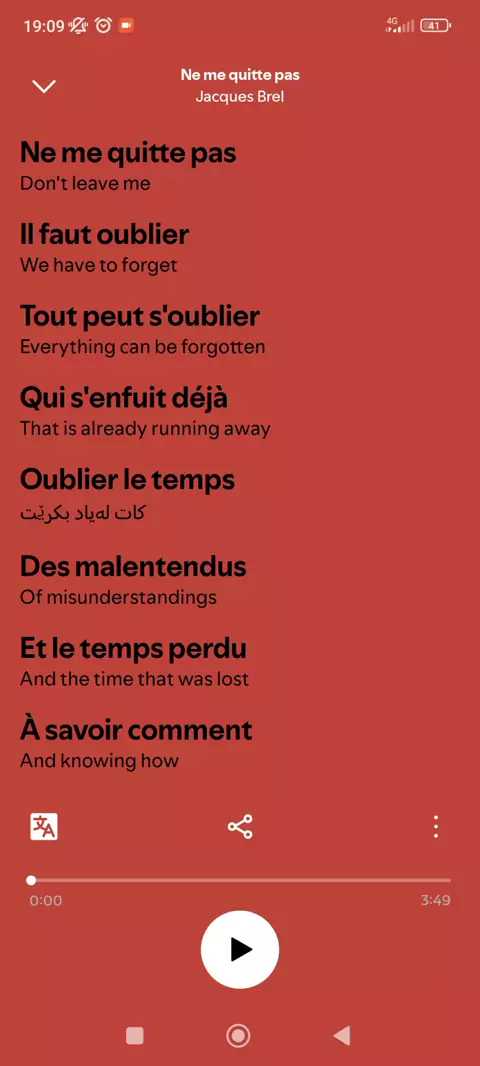Collapse the lyrics view with the down chevron

click(x=44, y=86)
